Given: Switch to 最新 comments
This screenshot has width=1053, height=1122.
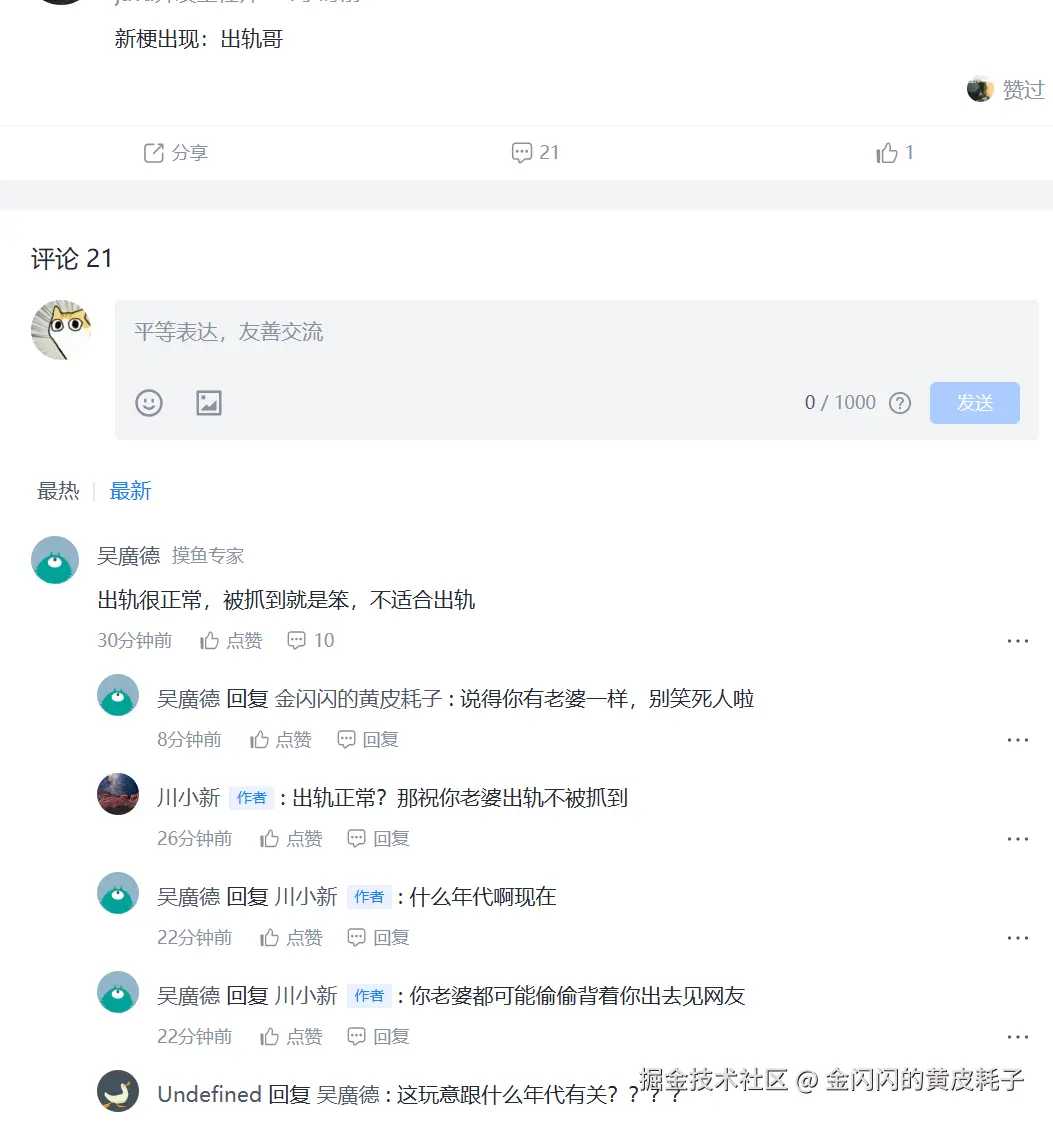Looking at the screenshot, I should click(130, 491).
